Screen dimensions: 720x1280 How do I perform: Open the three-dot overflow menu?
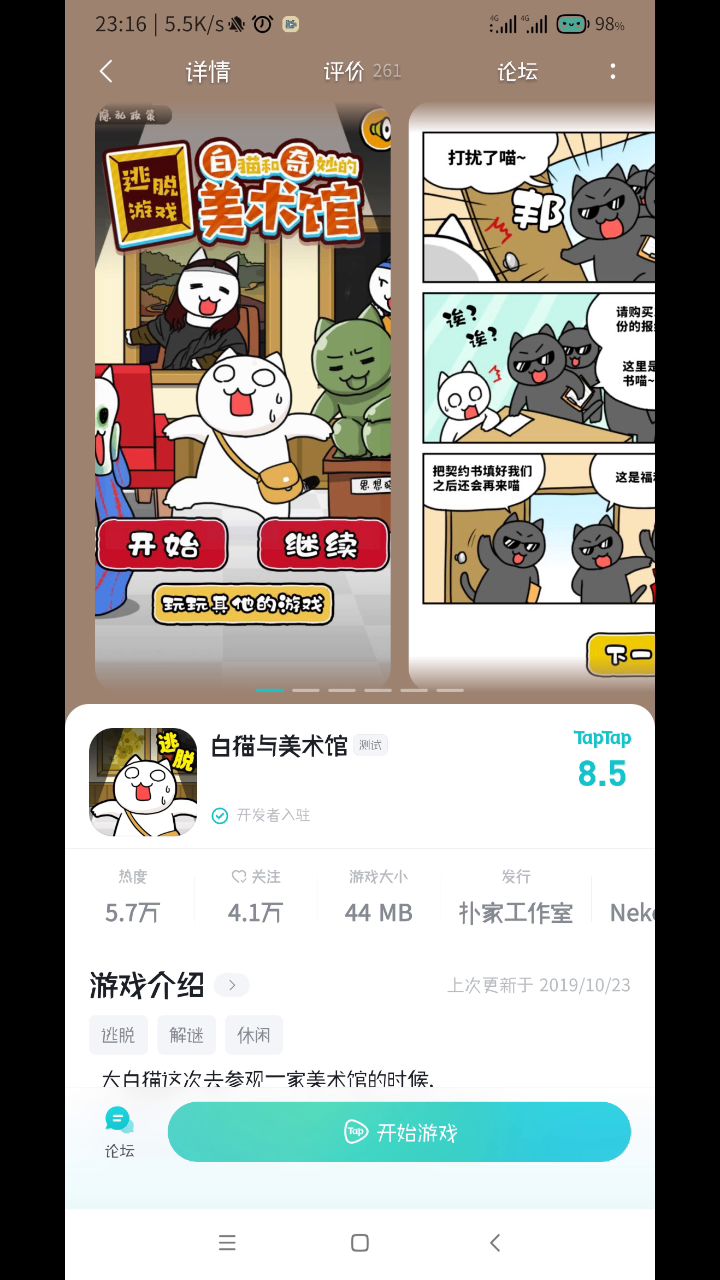point(613,71)
